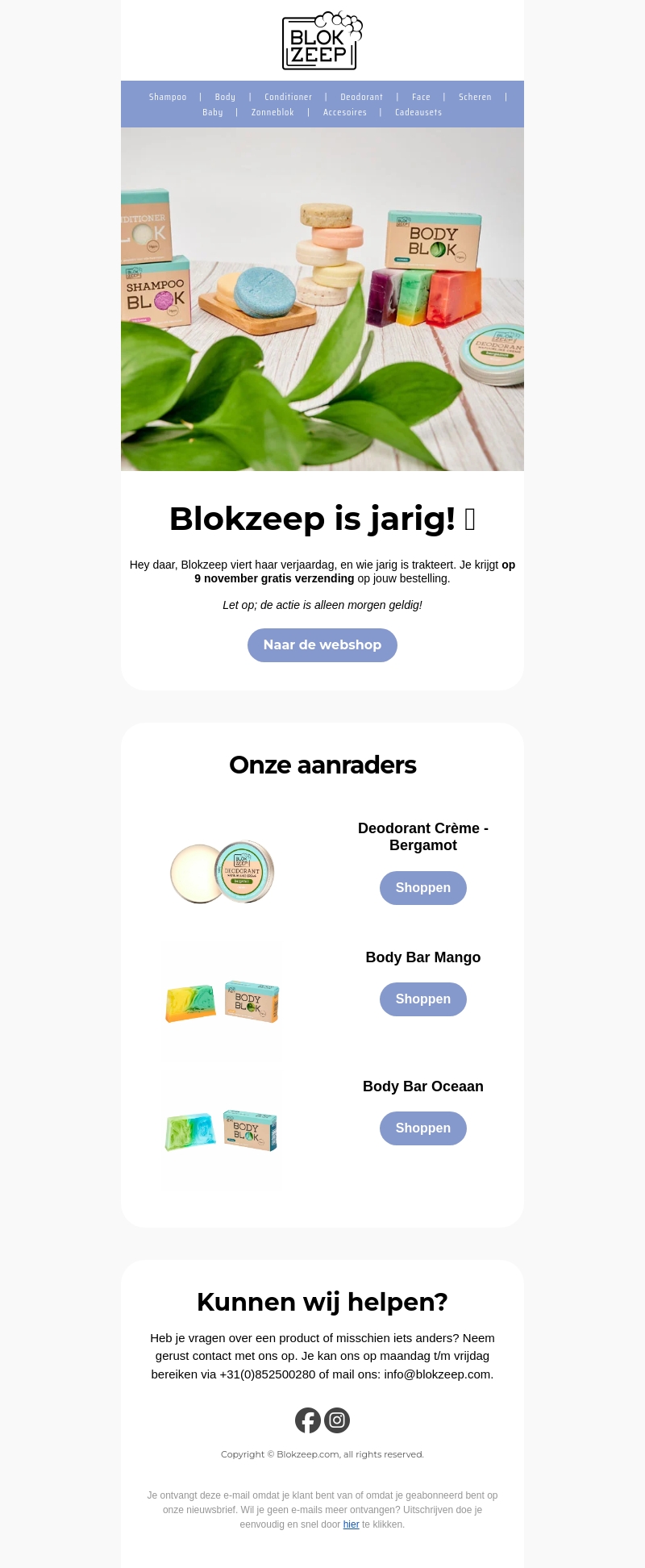645x1568 pixels.
Task: Go to Zonneblok products
Action: 273,112
